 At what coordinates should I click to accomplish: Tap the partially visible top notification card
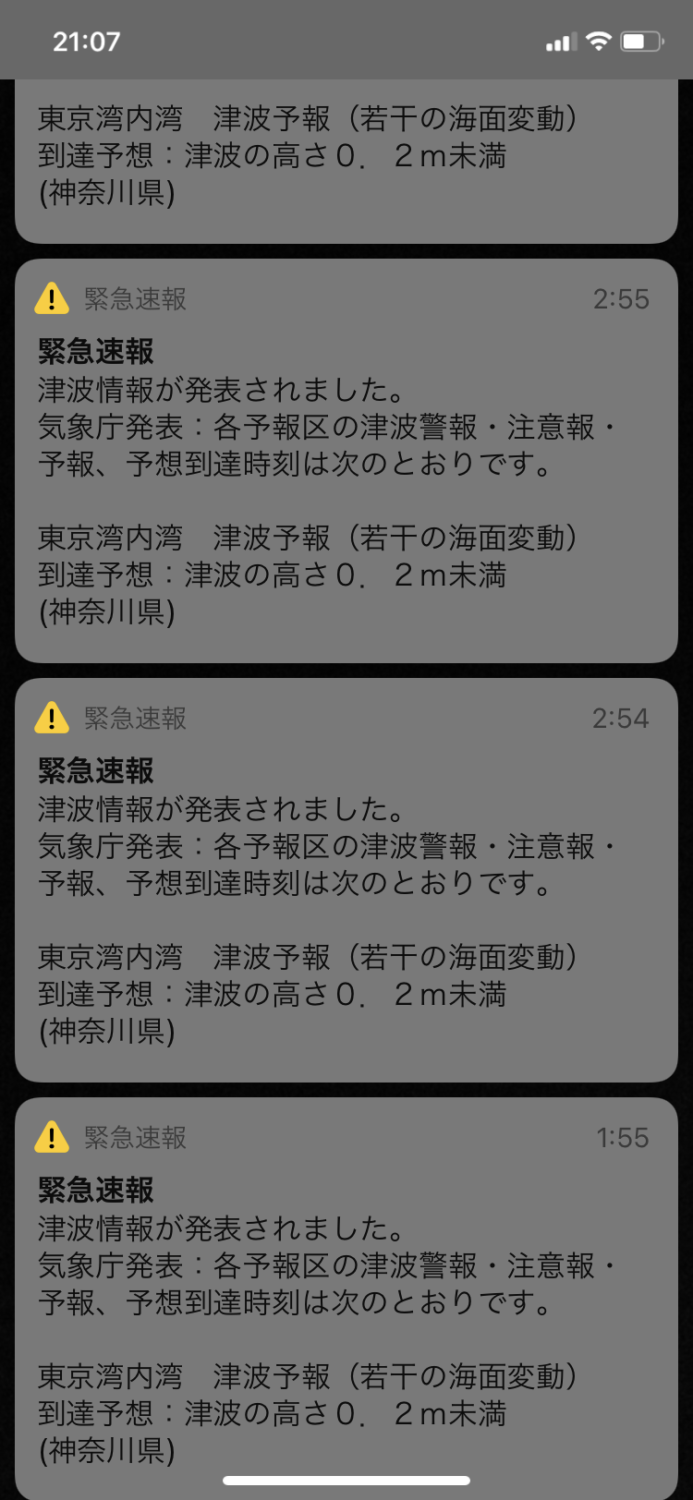[346, 160]
